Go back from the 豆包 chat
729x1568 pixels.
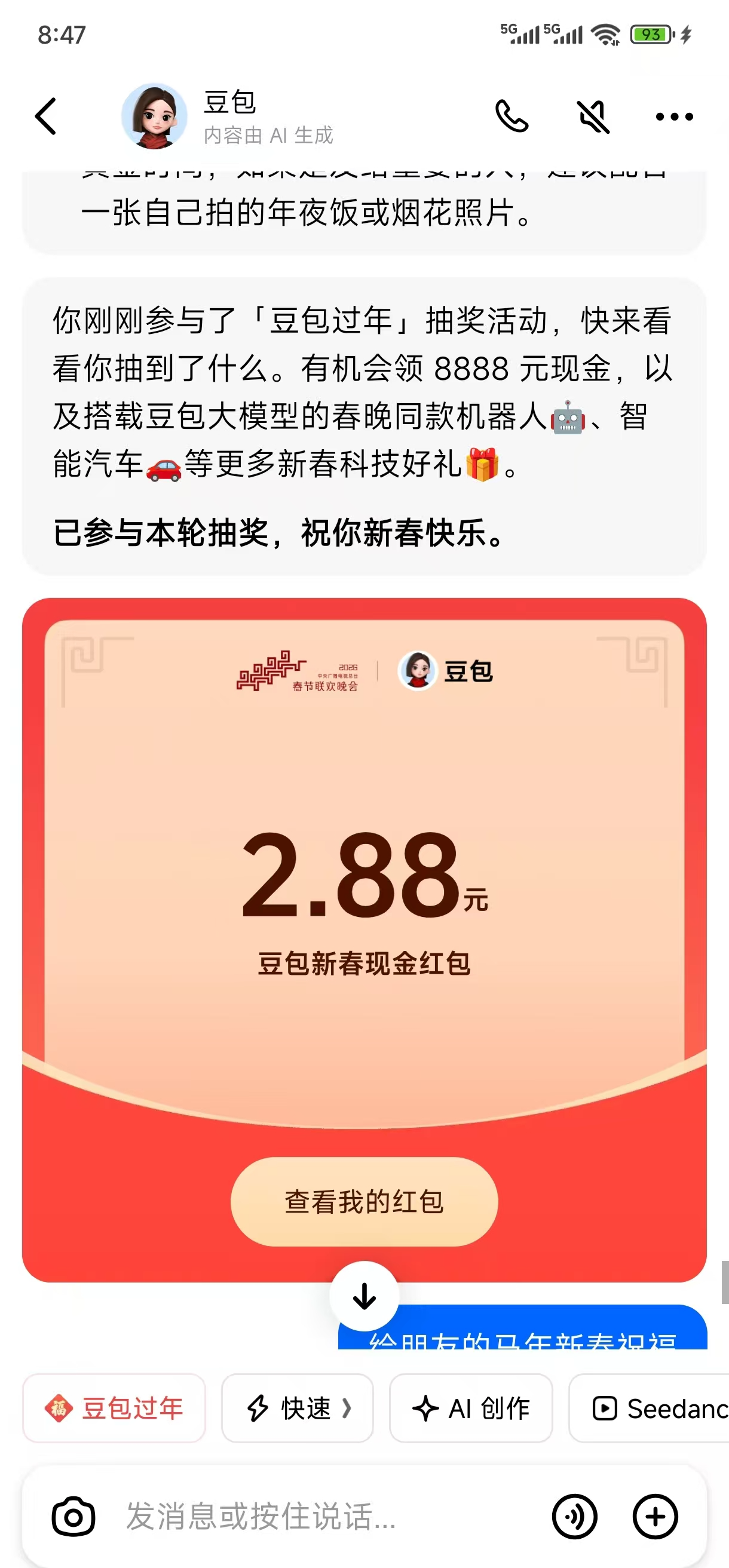pos(46,116)
